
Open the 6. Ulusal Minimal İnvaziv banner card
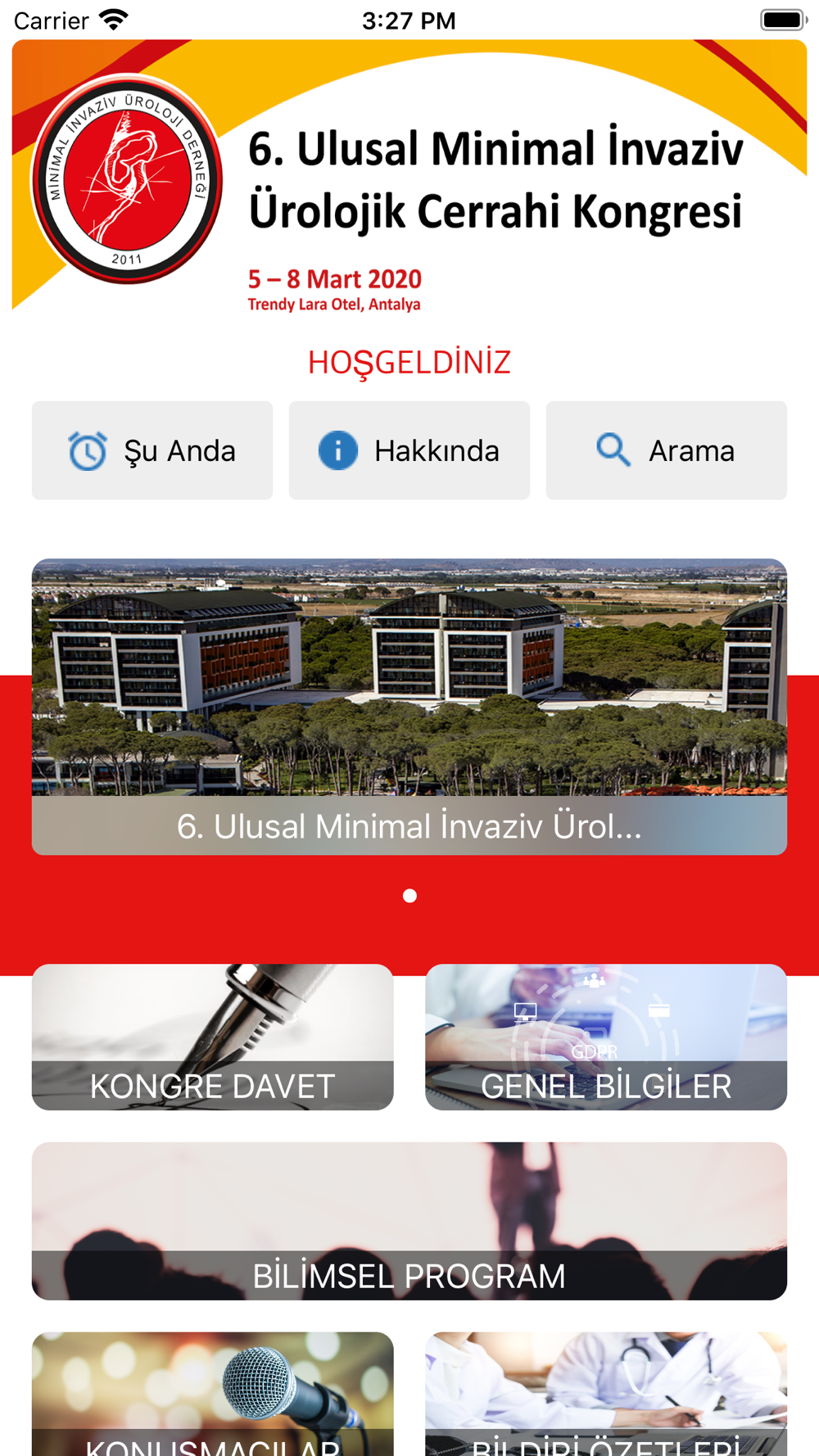click(409, 707)
